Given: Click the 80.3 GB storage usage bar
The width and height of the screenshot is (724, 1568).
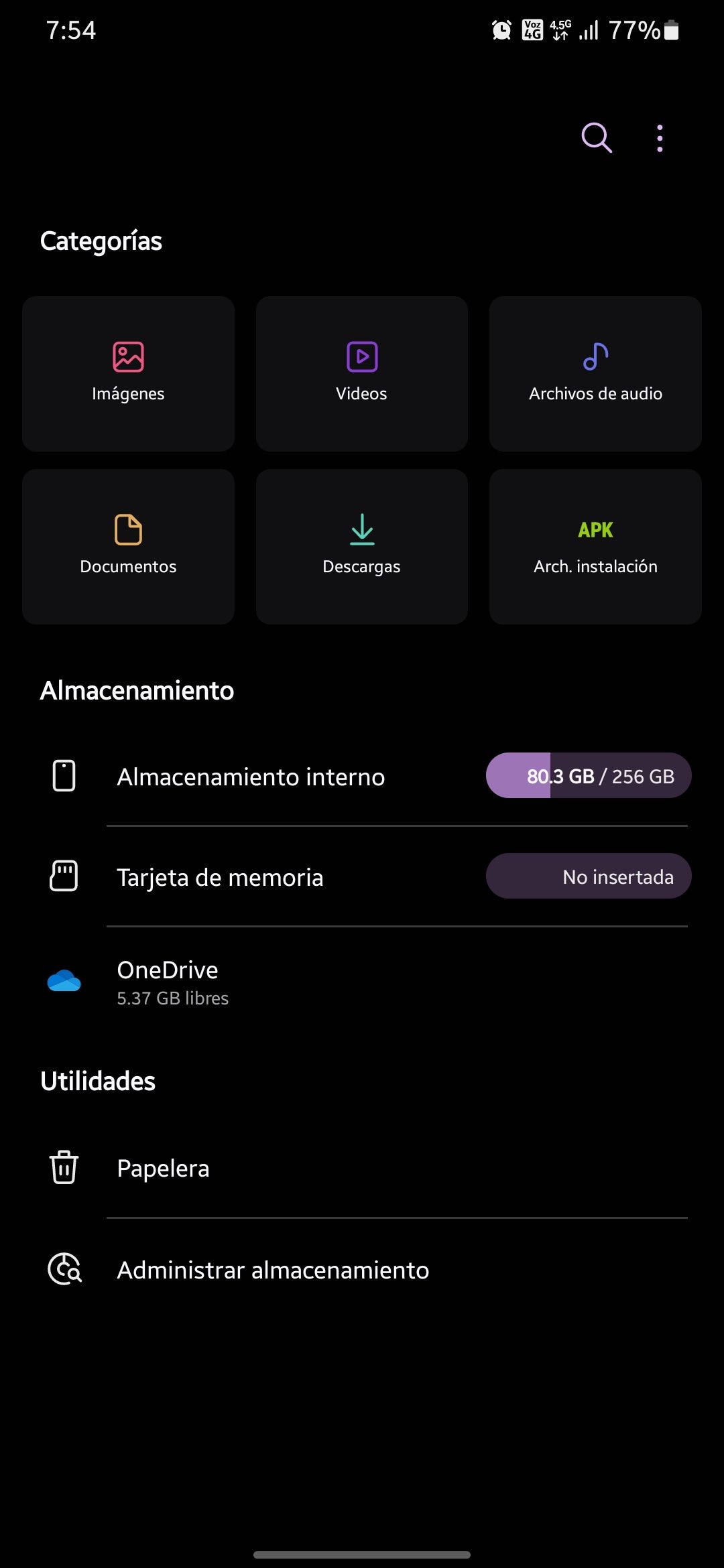Looking at the screenshot, I should [588, 775].
